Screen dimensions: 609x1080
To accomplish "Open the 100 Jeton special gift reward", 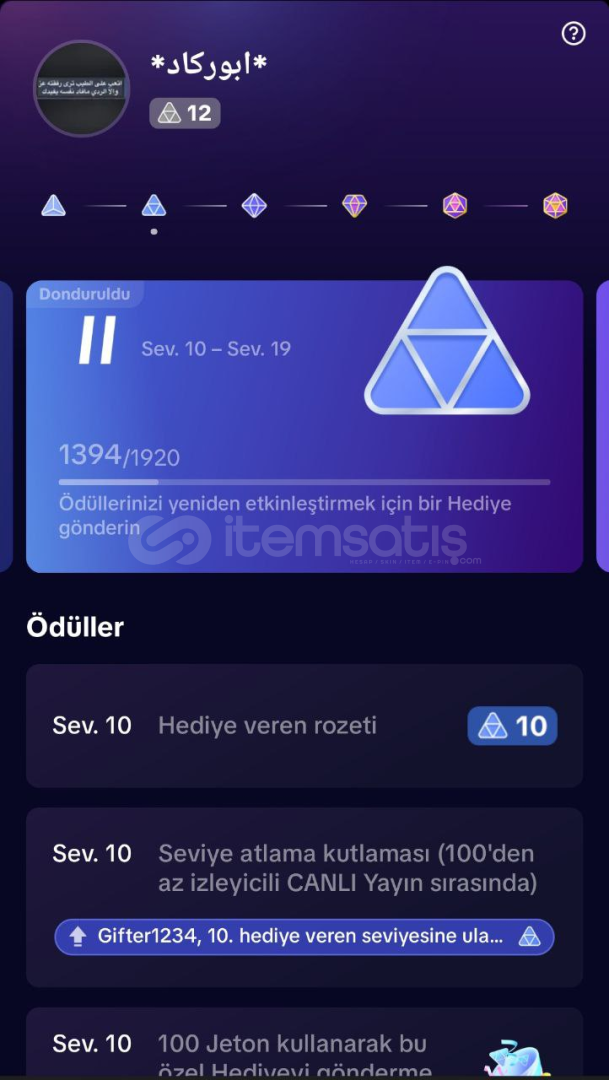I will coord(304,1042).
